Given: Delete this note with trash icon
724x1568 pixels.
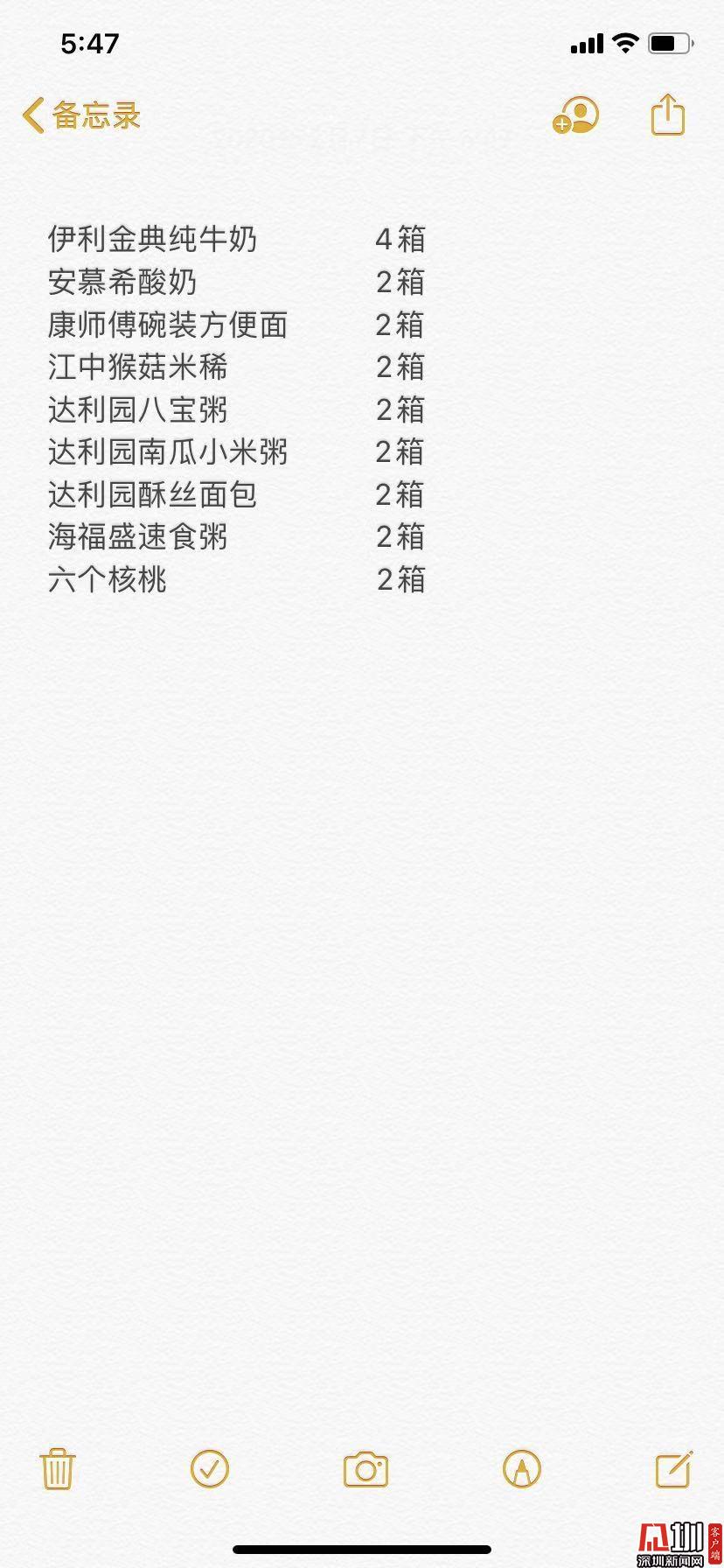Looking at the screenshot, I should tap(58, 1469).
